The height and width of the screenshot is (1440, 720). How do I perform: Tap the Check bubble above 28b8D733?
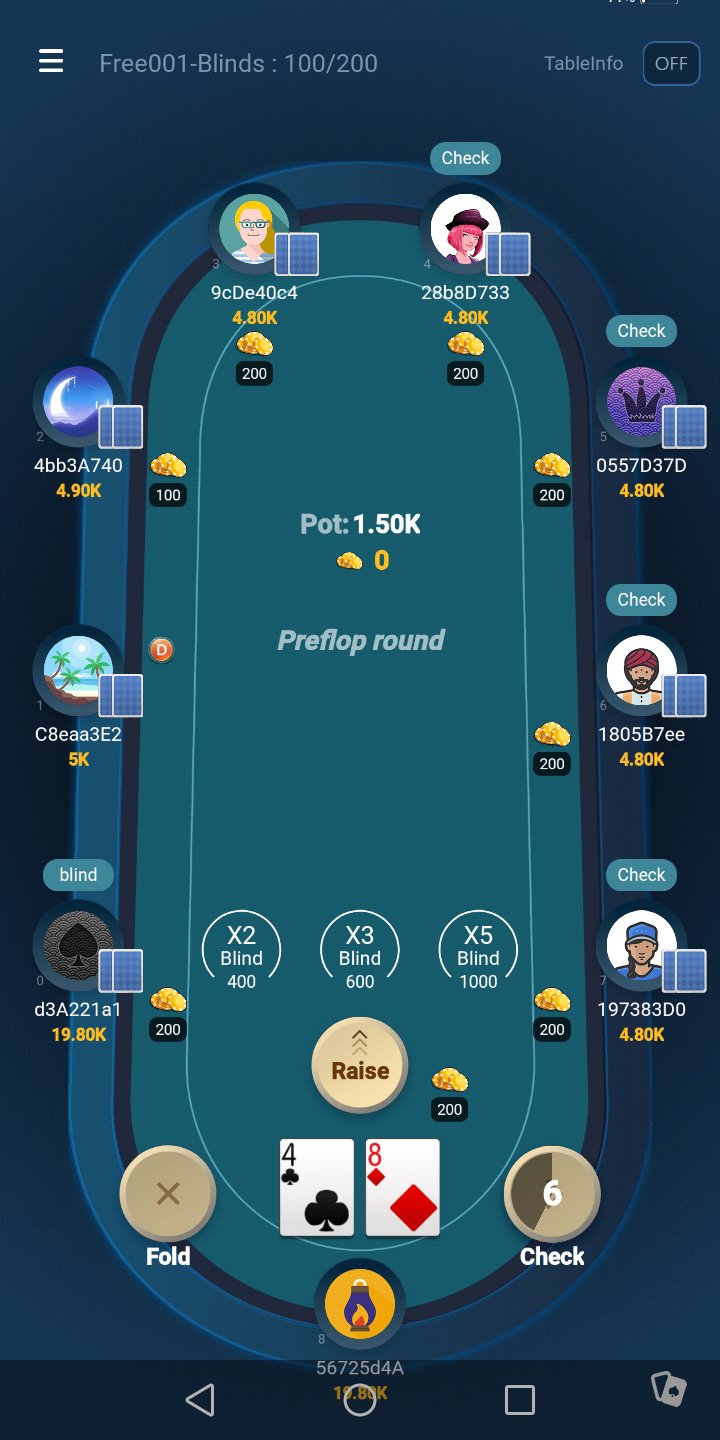(464, 158)
